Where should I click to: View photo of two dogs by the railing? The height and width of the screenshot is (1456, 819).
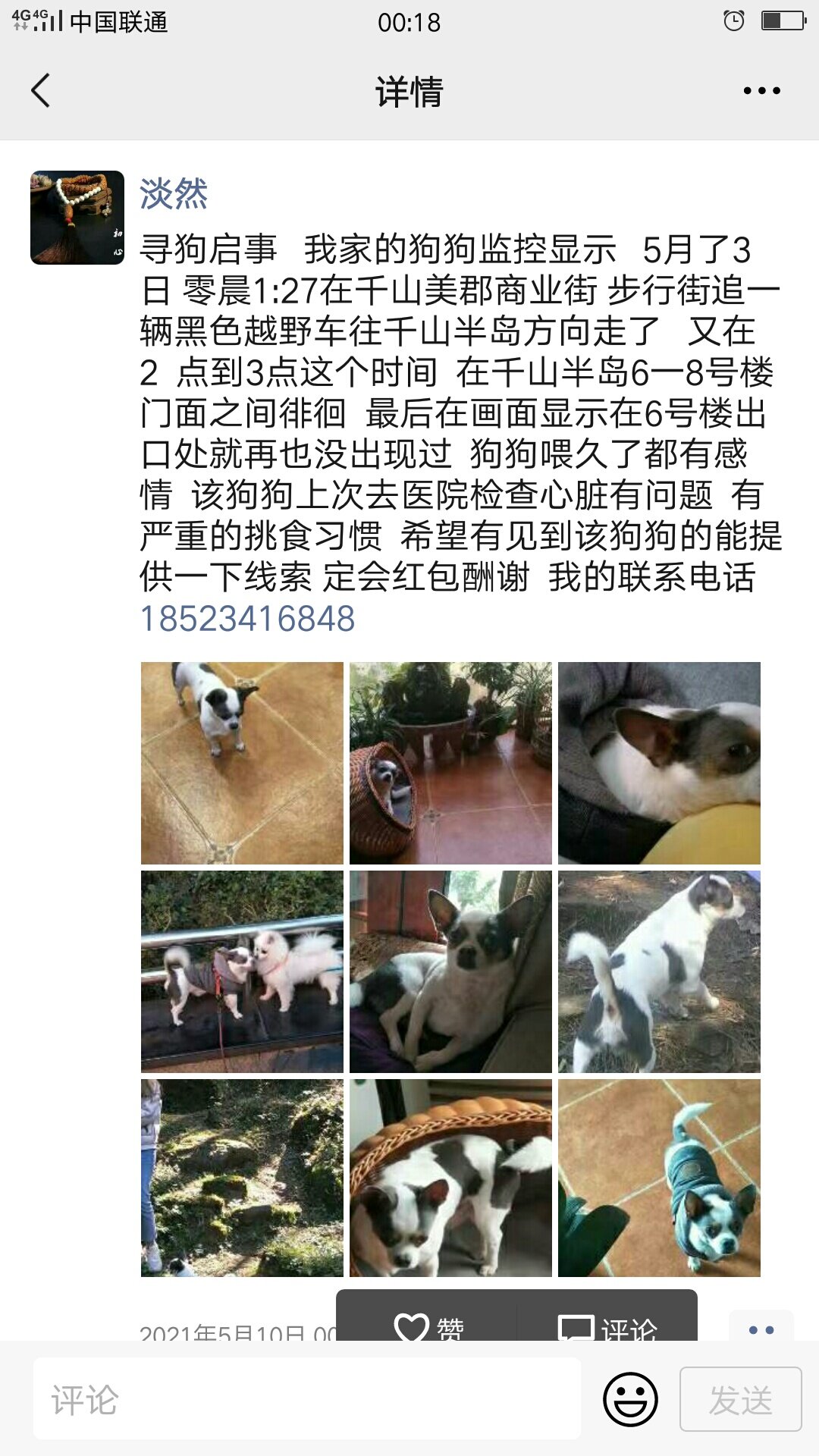(x=242, y=971)
